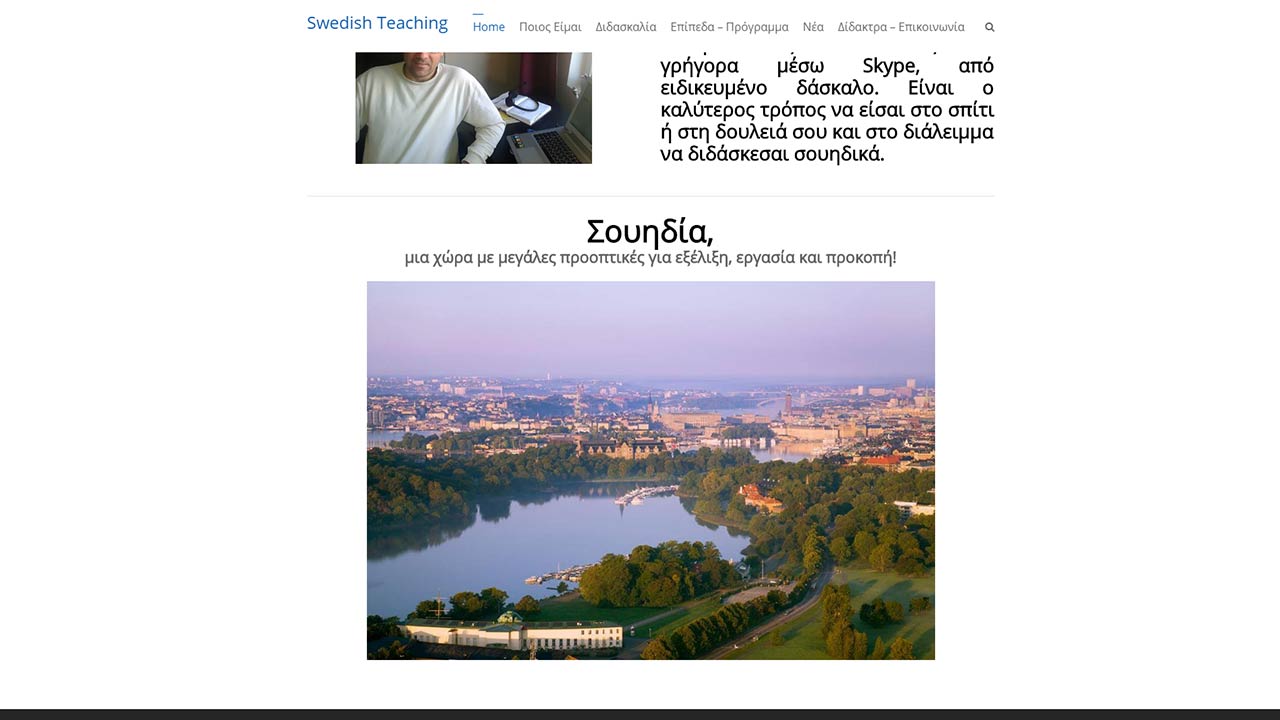Screen dimensions: 1280x720
Task: Open the Διδασκαλία section
Action: [x=626, y=27]
